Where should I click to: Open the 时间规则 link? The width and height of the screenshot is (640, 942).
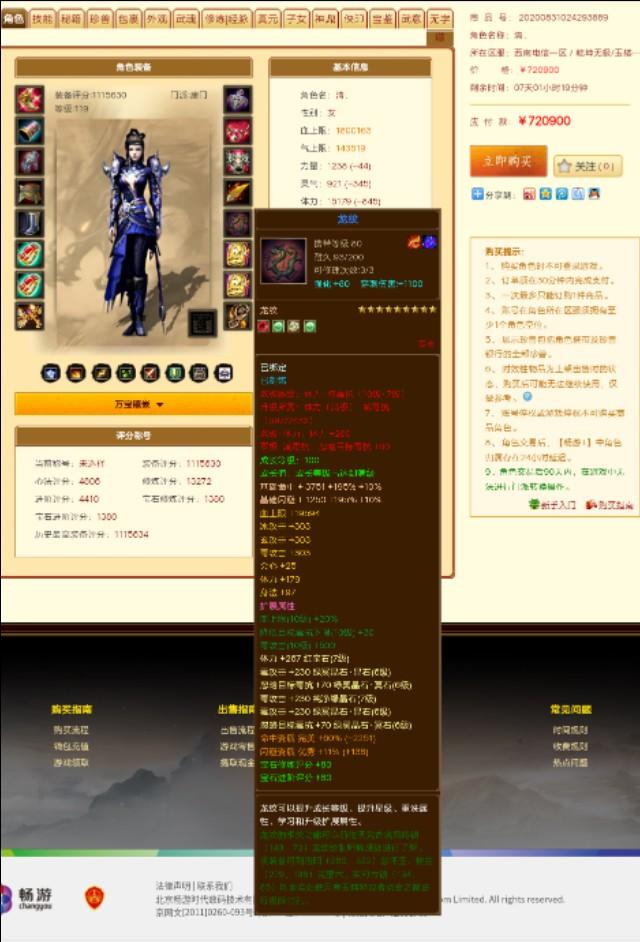click(570, 730)
